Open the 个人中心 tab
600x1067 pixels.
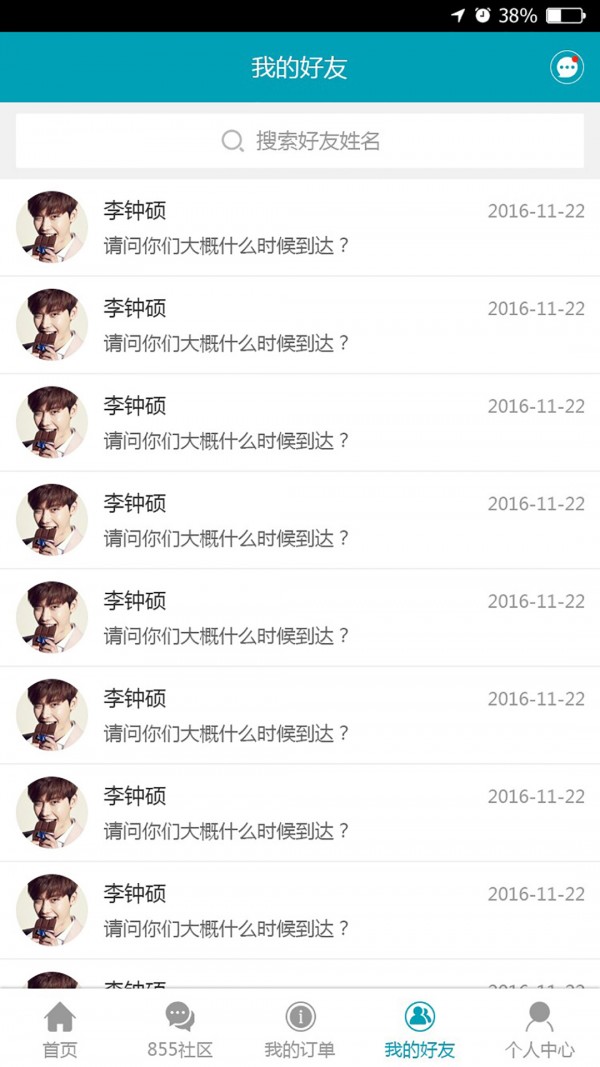[540, 1030]
